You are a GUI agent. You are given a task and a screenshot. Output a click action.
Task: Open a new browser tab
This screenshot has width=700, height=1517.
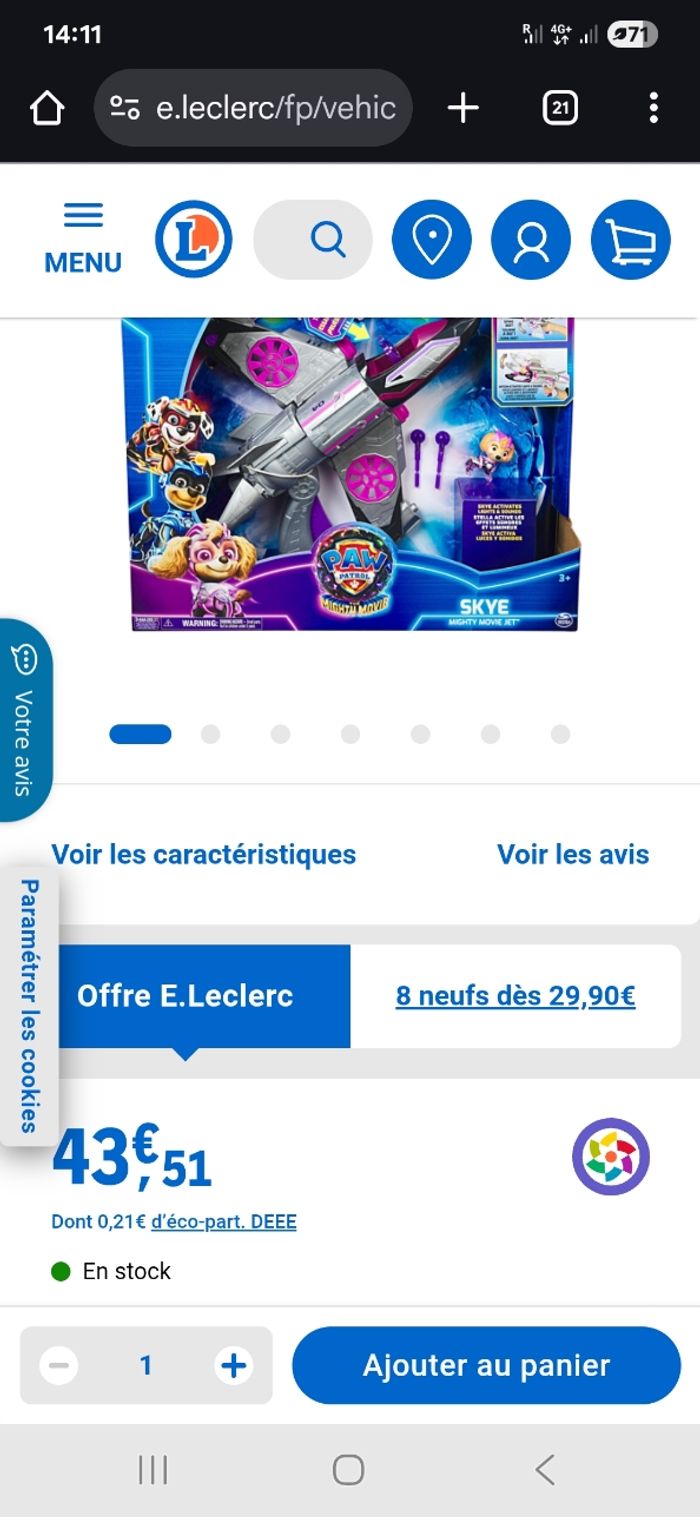[x=463, y=108]
